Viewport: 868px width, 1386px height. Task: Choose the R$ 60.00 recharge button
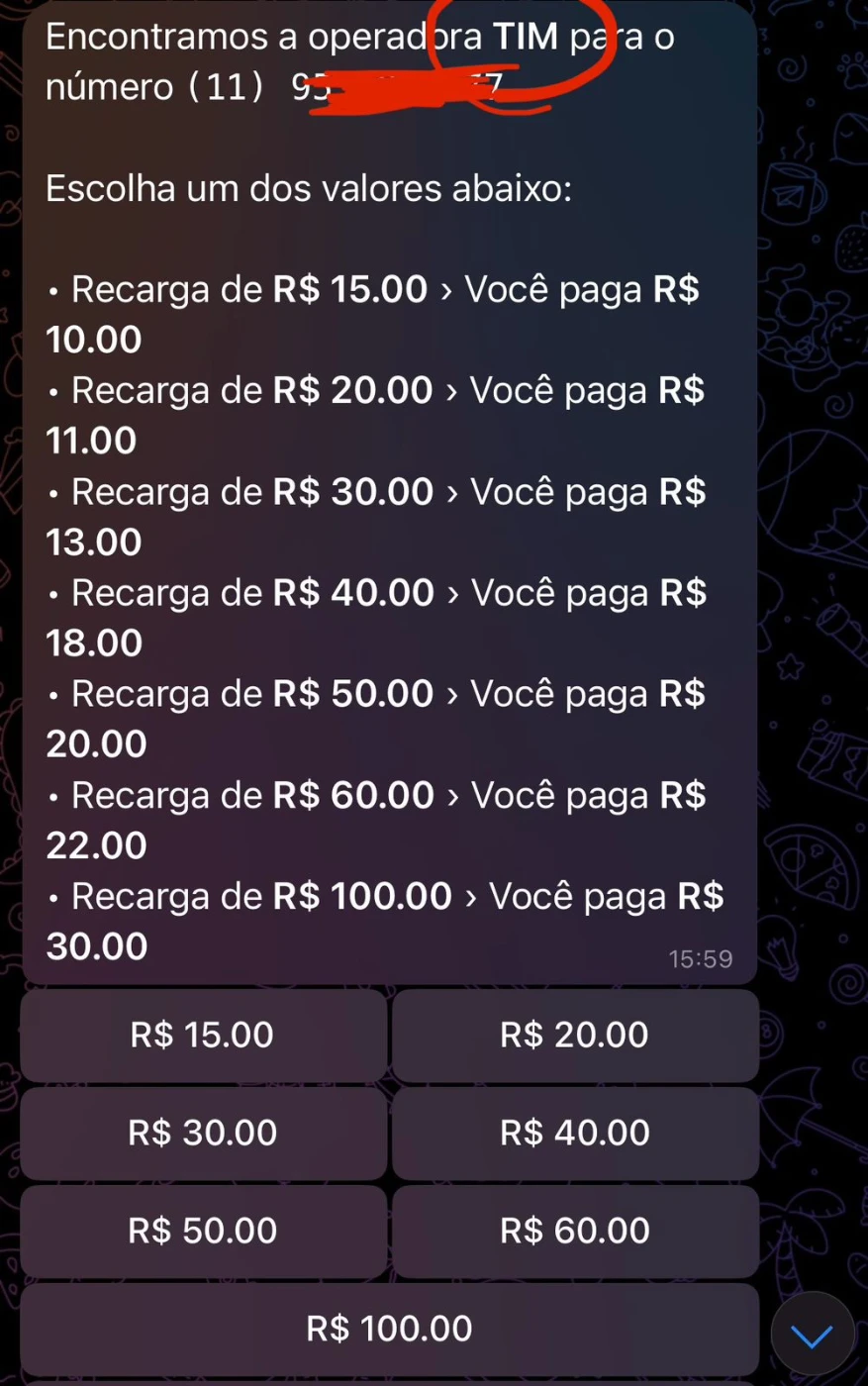click(575, 1231)
